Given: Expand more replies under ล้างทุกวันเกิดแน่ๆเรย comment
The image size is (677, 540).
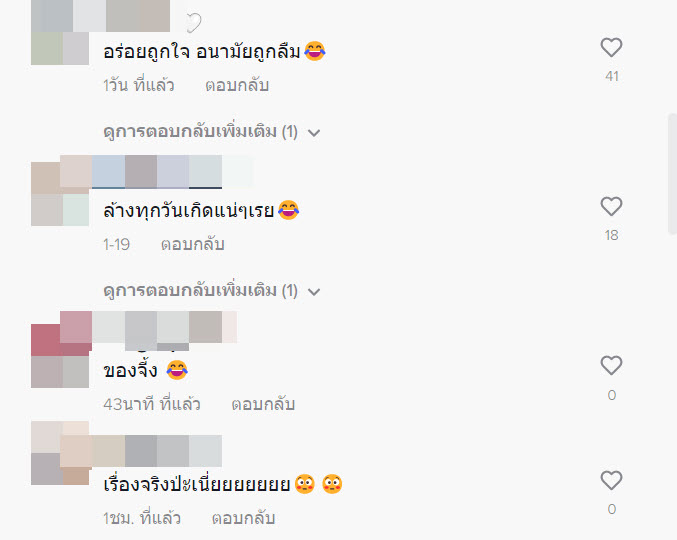Looking at the screenshot, I should pos(211,291).
